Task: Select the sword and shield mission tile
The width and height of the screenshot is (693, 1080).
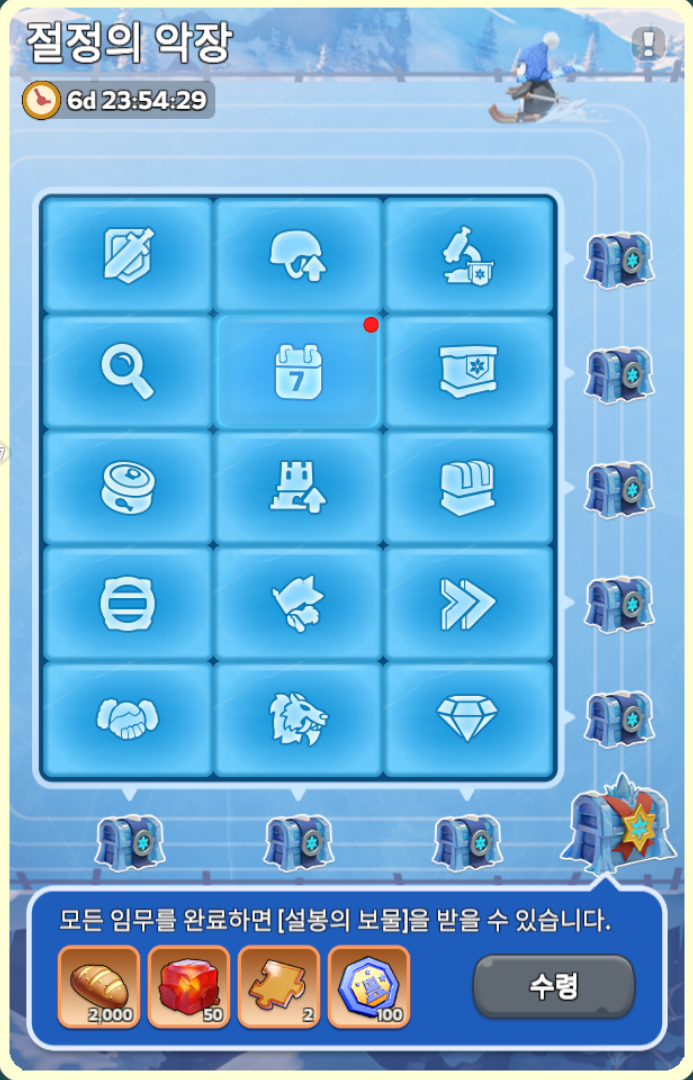Action: click(x=128, y=256)
